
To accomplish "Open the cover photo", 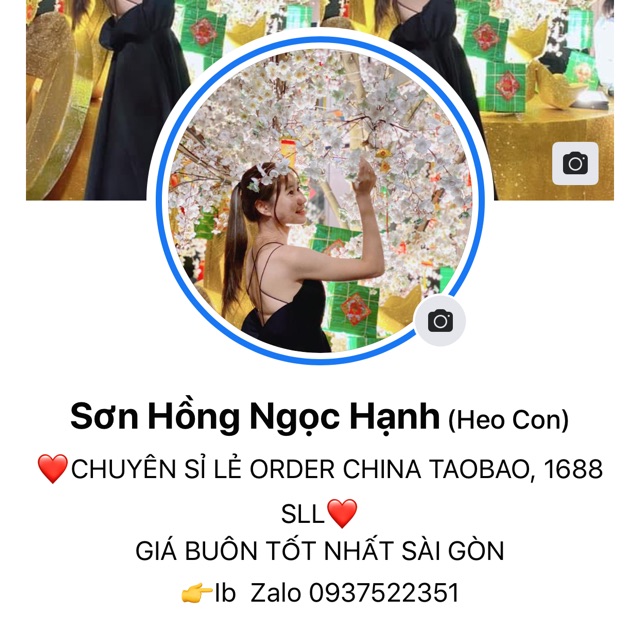I will pyautogui.click(x=90, y=100).
